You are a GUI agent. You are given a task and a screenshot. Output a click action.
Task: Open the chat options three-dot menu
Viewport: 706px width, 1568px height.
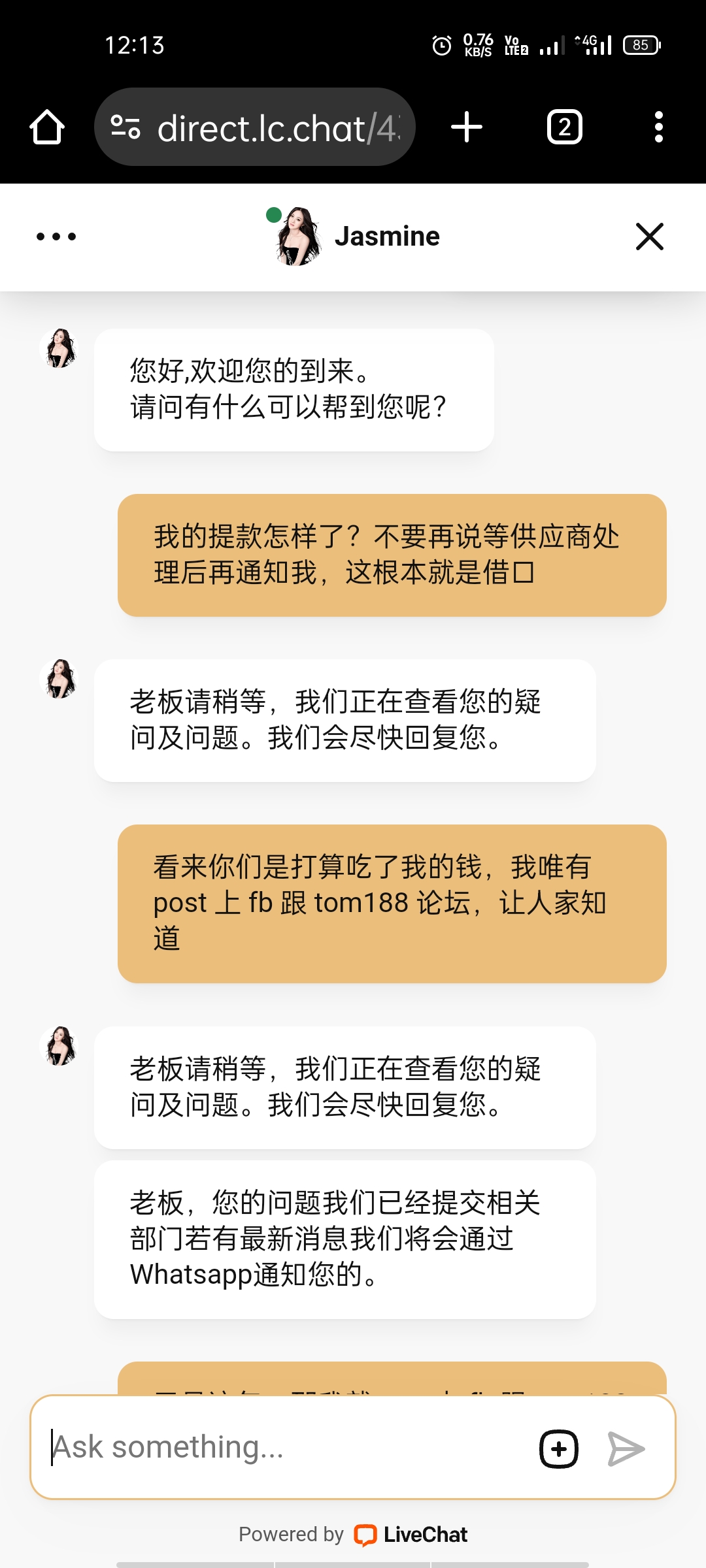(56, 237)
